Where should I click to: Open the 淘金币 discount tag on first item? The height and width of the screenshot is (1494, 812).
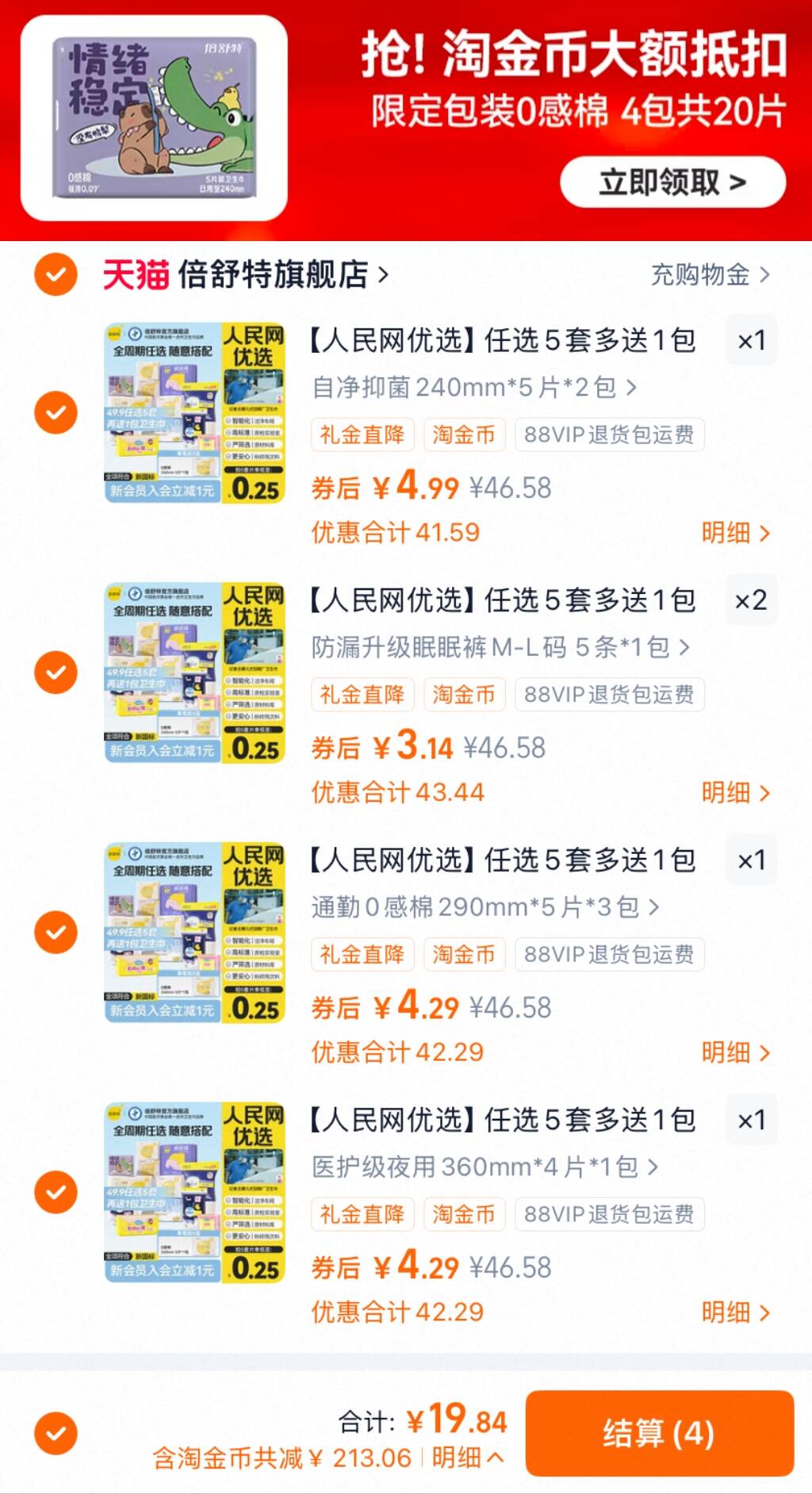tap(464, 435)
